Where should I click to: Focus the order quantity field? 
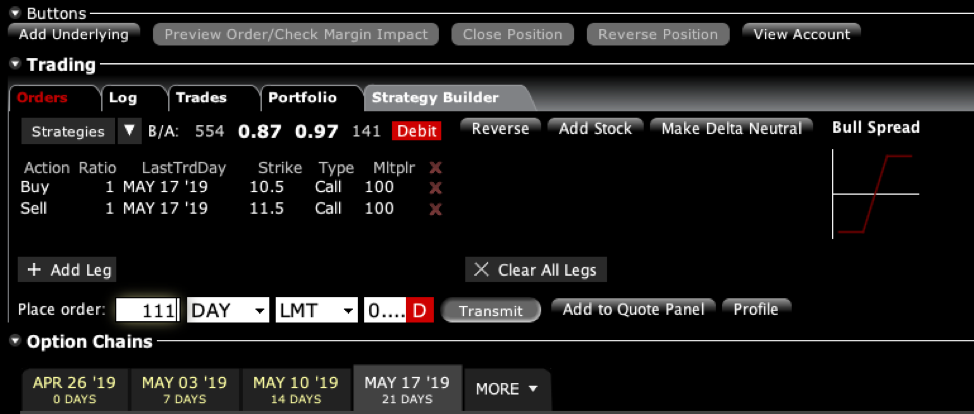pyautogui.click(x=147, y=310)
